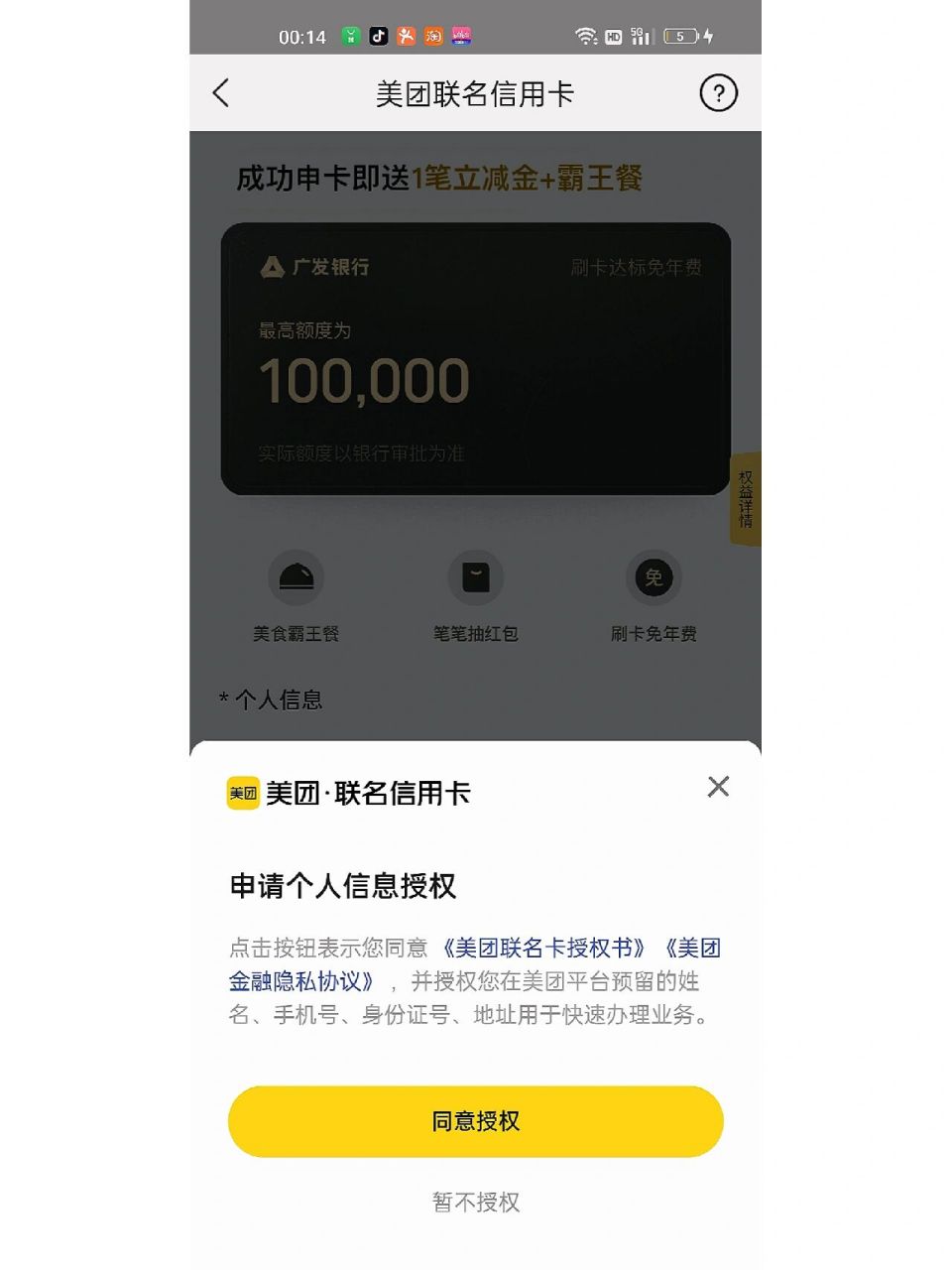The height and width of the screenshot is (1270, 952).
Task: Select the 刷卡免年费 free-fee icon
Action: [x=654, y=577]
